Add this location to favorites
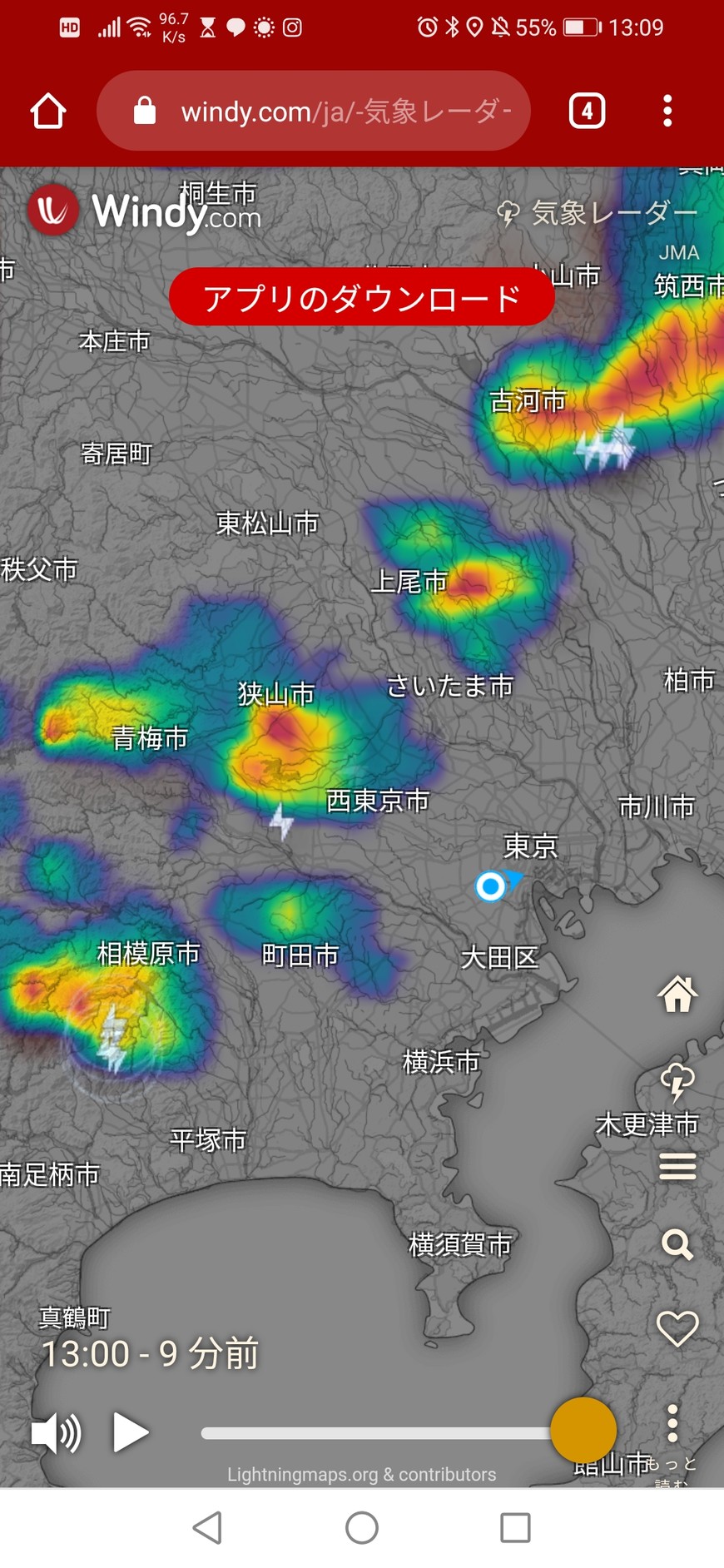 coord(677,1328)
